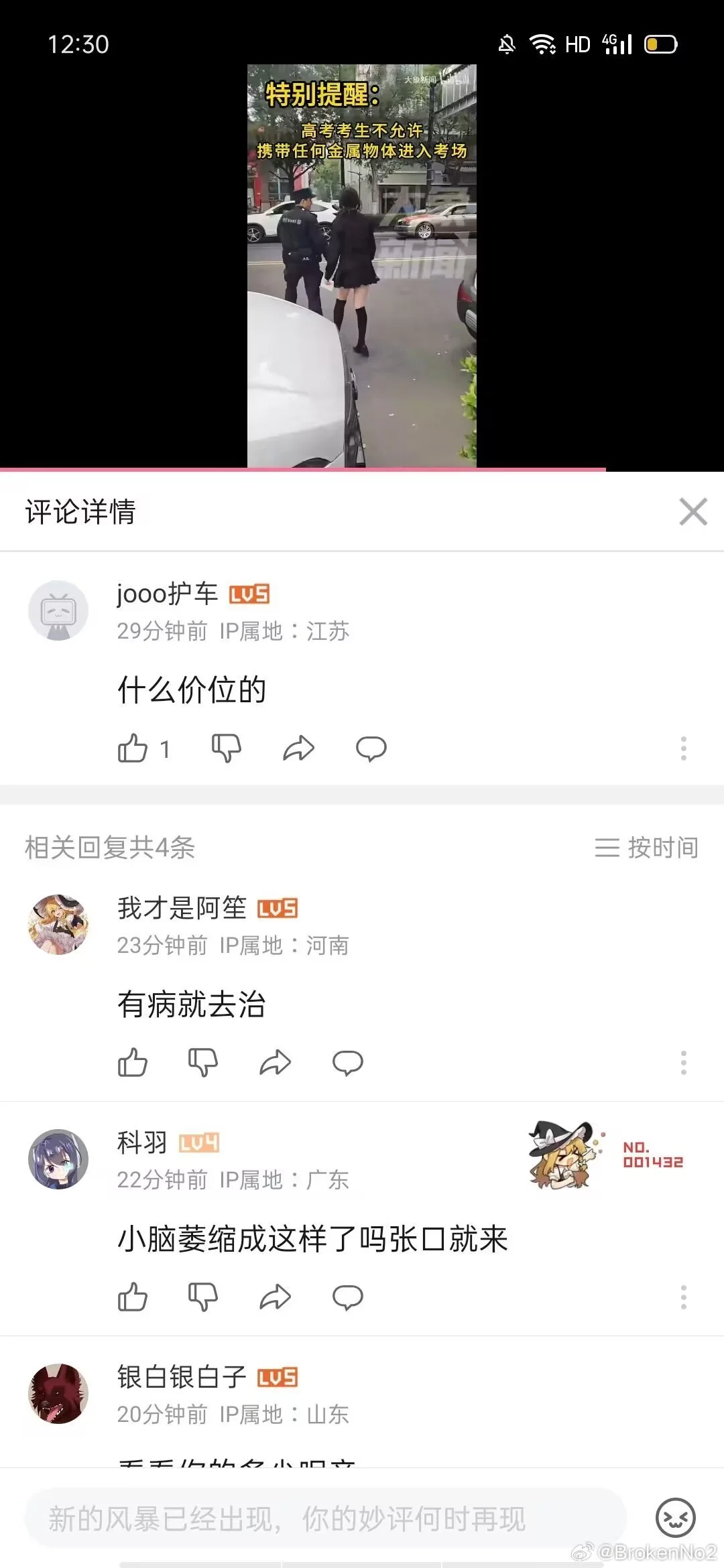Like the reply from 科羽
Image resolution: width=724 pixels, height=1568 pixels.
coord(133,1297)
